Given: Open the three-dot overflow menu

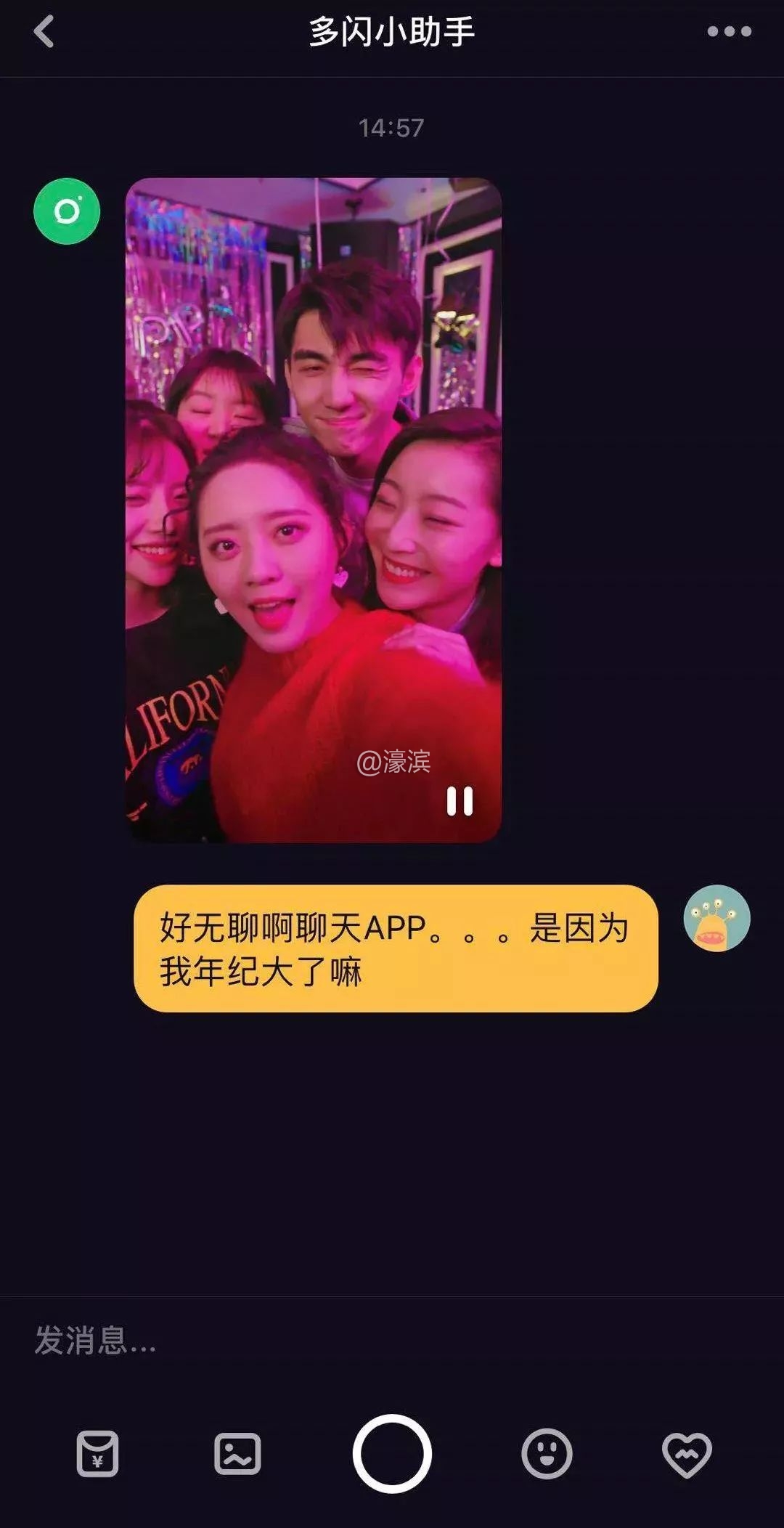Looking at the screenshot, I should click(729, 32).
